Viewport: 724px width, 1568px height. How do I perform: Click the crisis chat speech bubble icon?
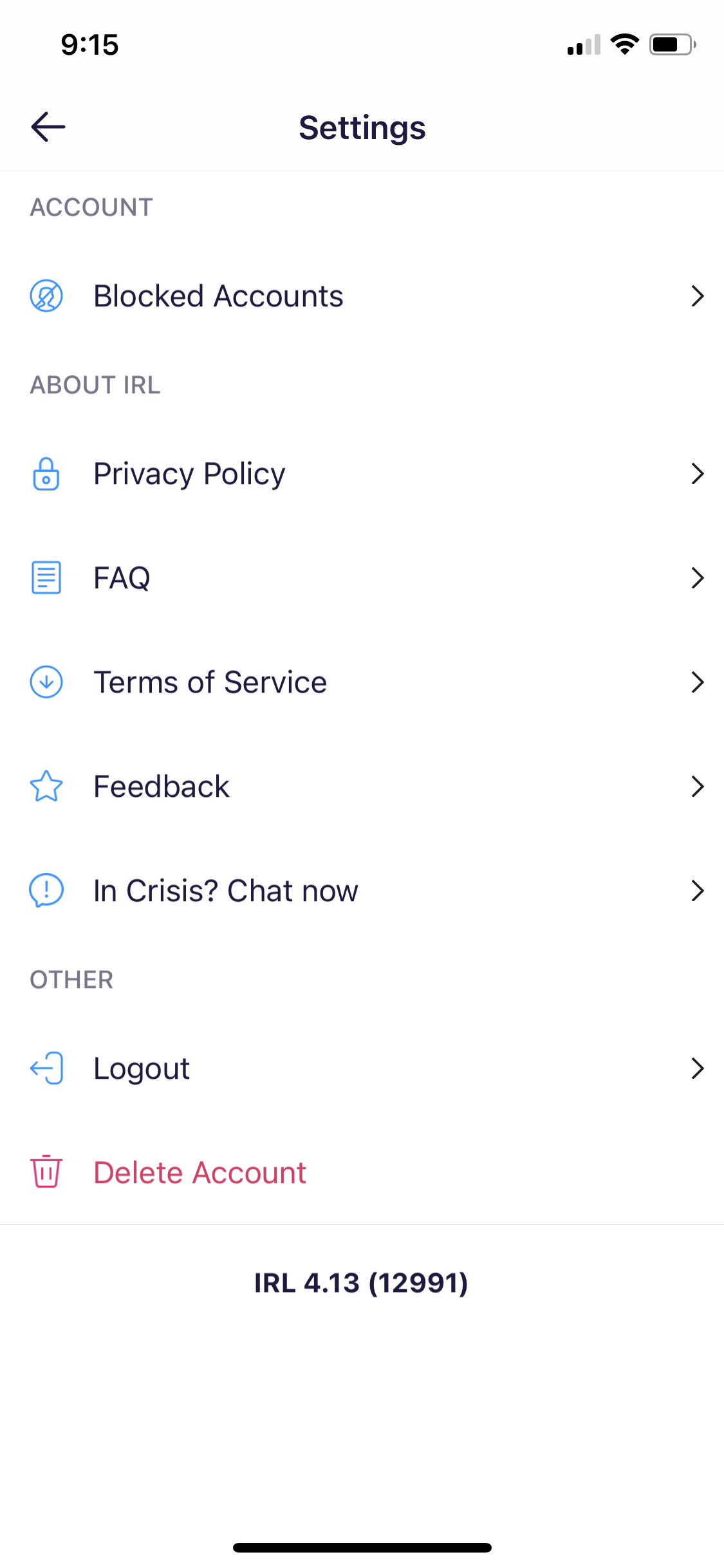pos(45,891)
